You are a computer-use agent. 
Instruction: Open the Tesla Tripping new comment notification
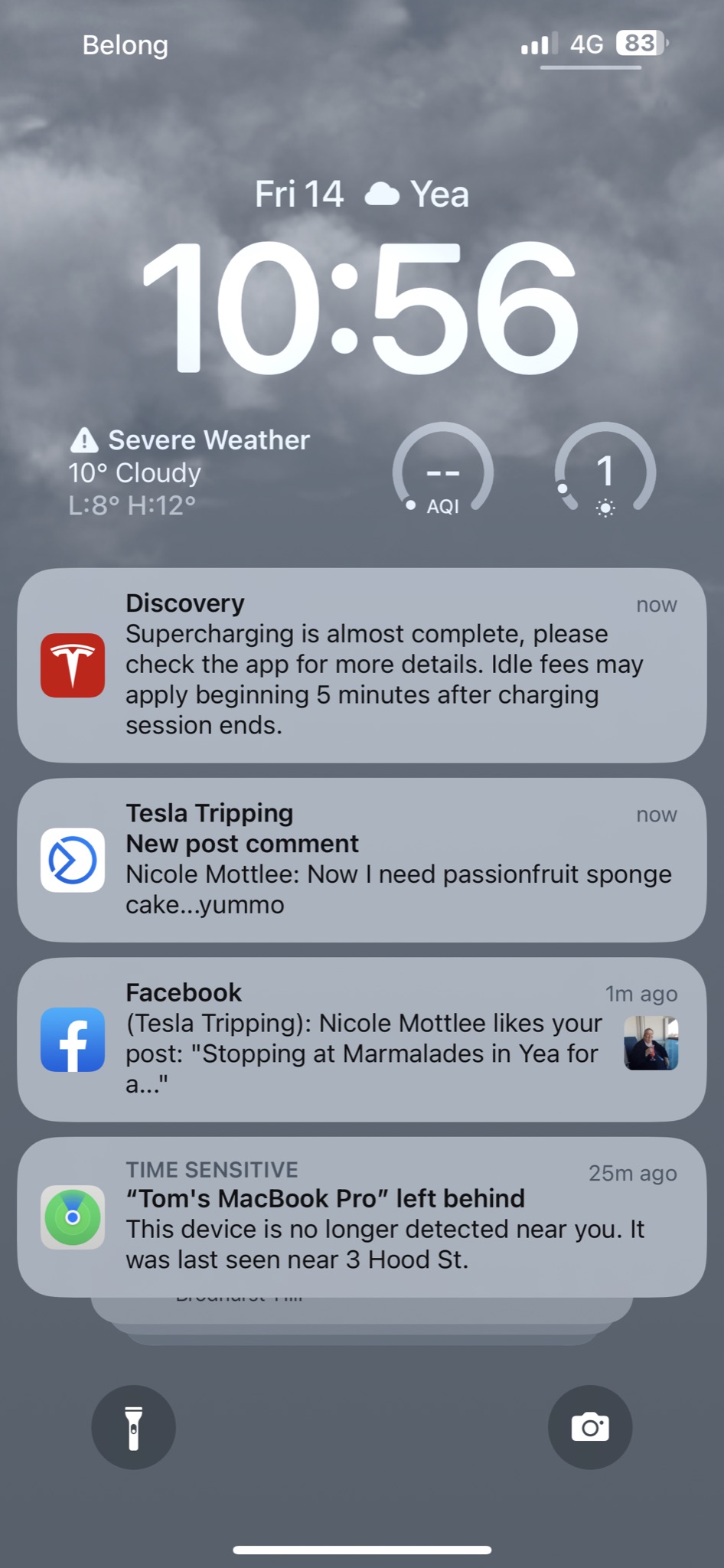(x=362, y=860)
